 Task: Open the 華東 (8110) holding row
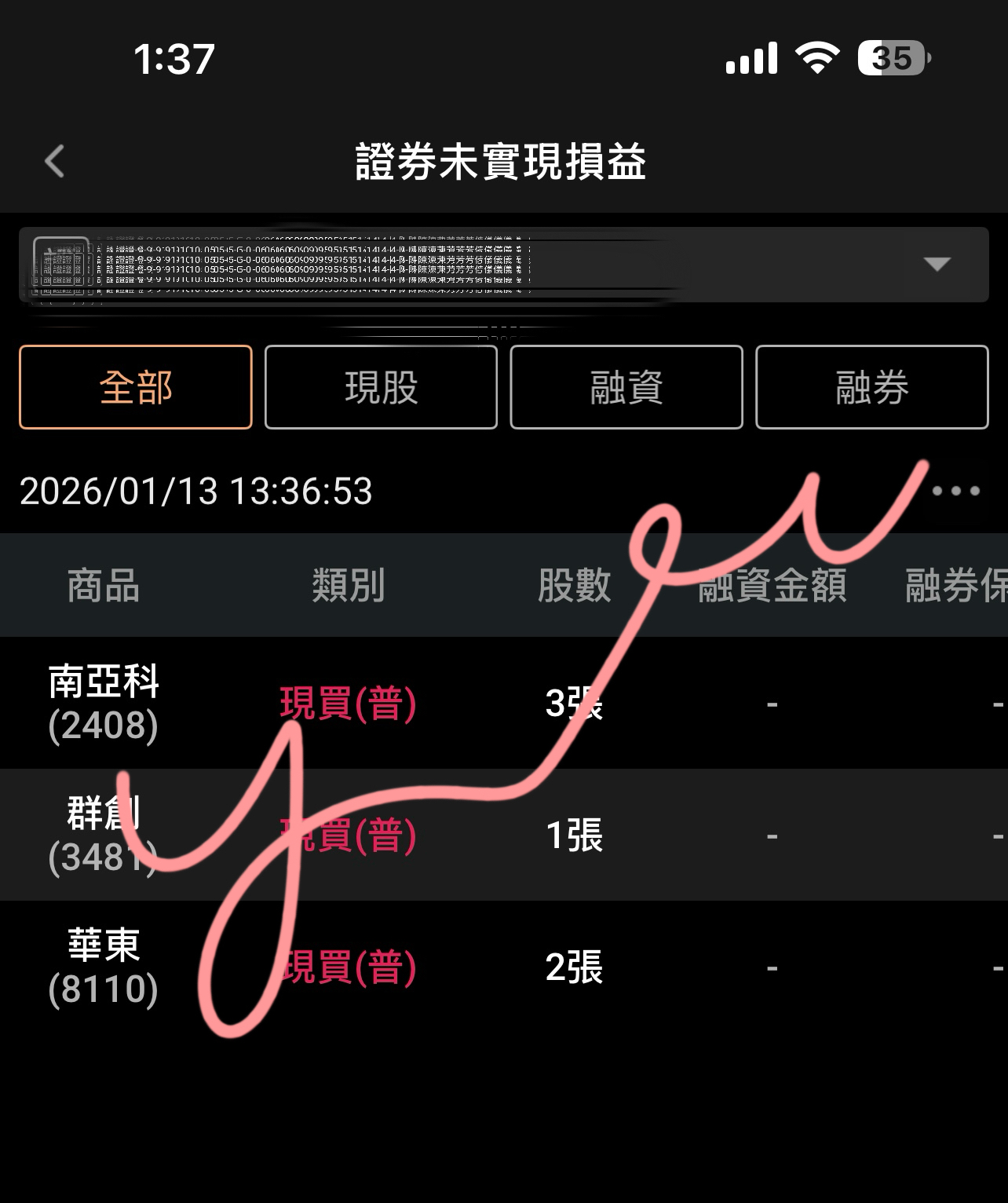104,967
